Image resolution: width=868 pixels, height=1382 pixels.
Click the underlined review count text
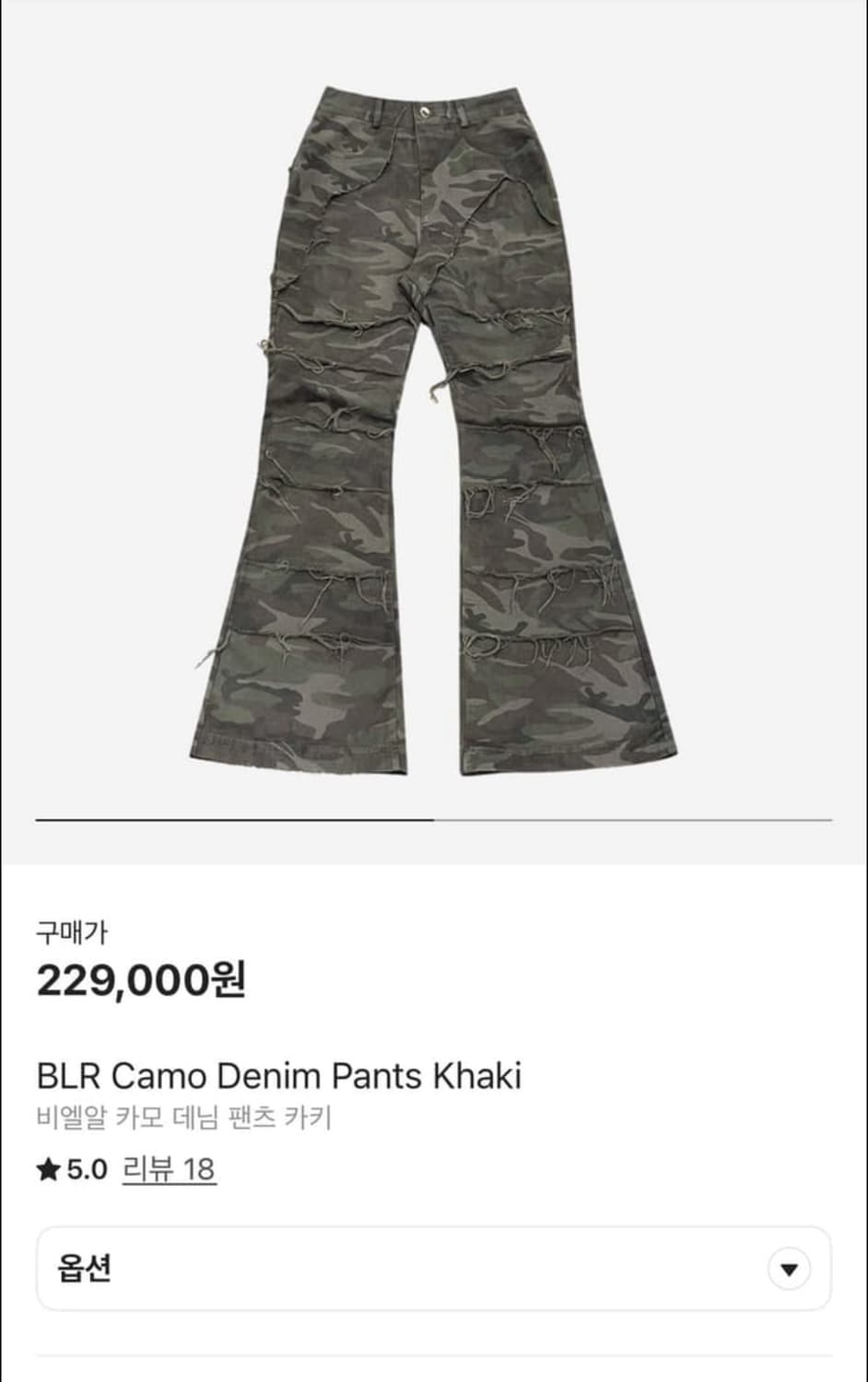(x=169, y=1171)
